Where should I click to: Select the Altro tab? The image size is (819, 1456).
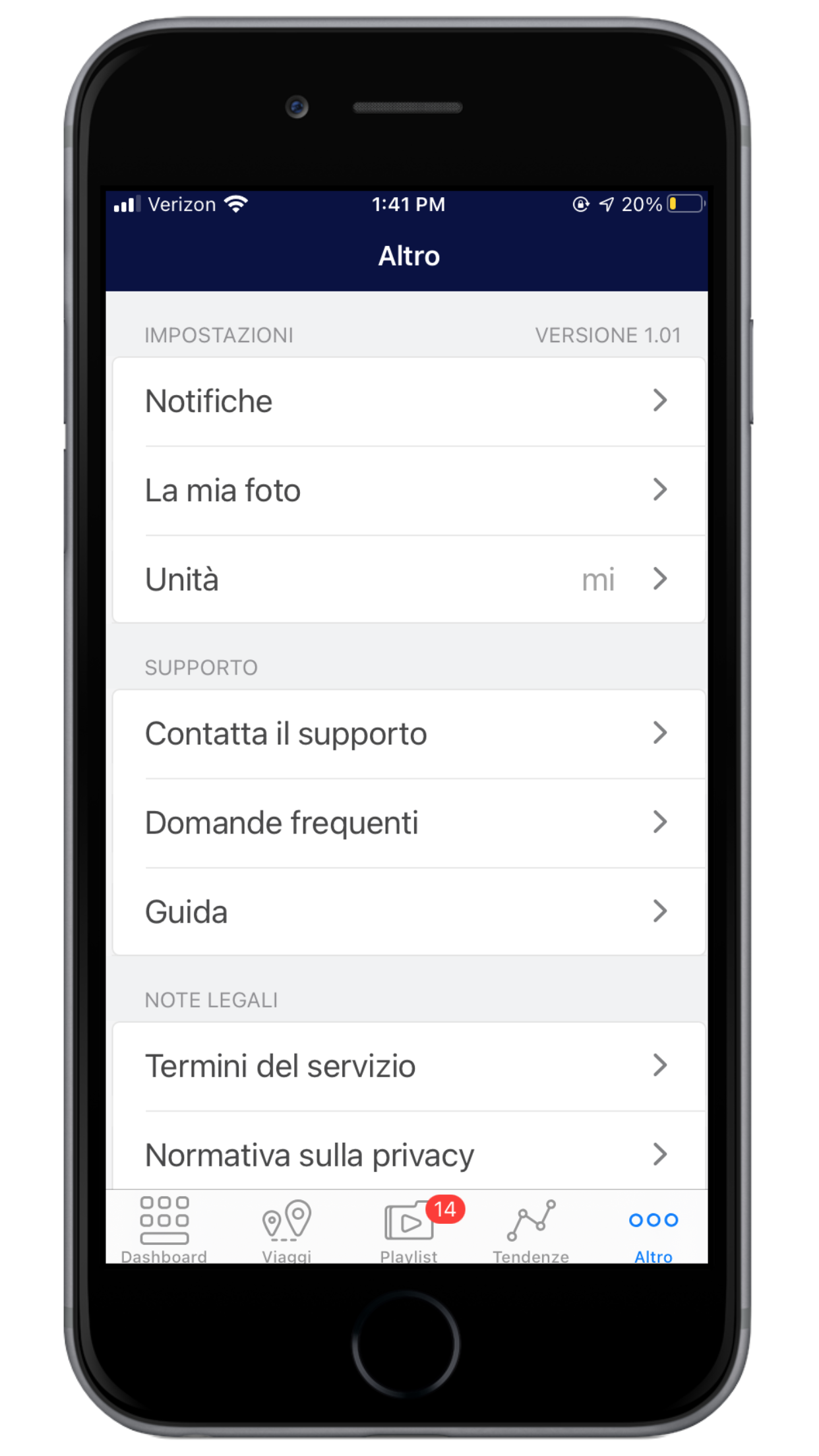pos(653,1229)
